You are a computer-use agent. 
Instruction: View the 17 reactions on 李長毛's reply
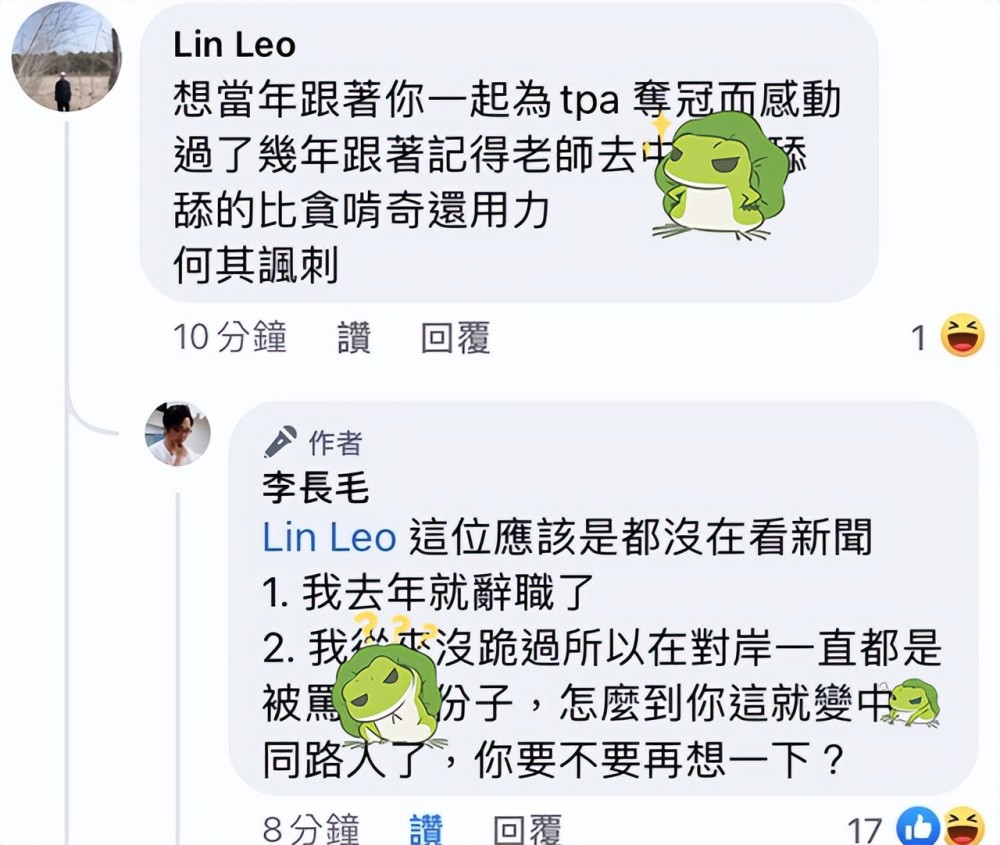pyautogui.click(x=915, y=828)
